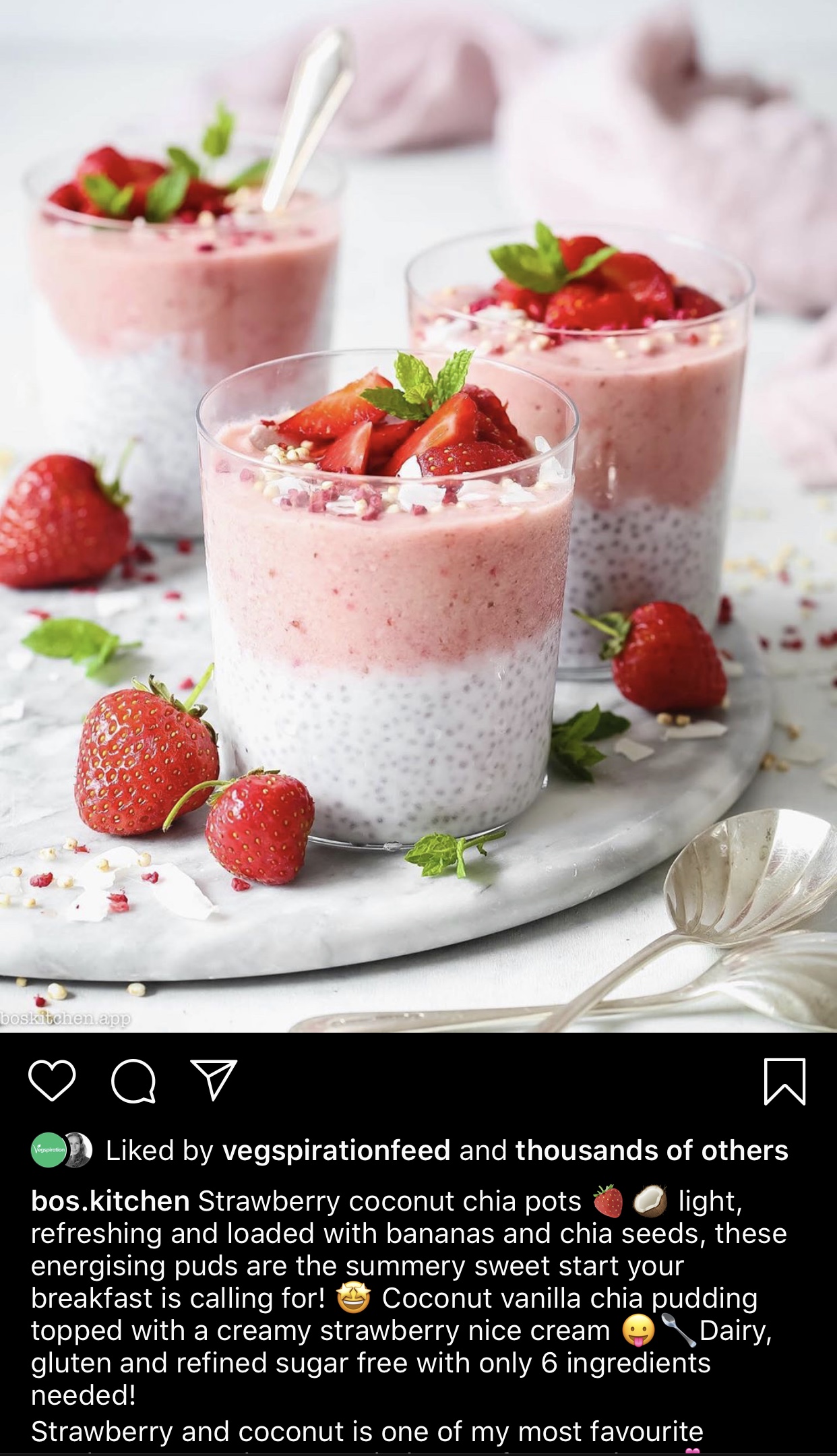This screenshot has width=837, height=1456.
Task: Share this post via paper plane icon
Action: [x=214, y=1080]
